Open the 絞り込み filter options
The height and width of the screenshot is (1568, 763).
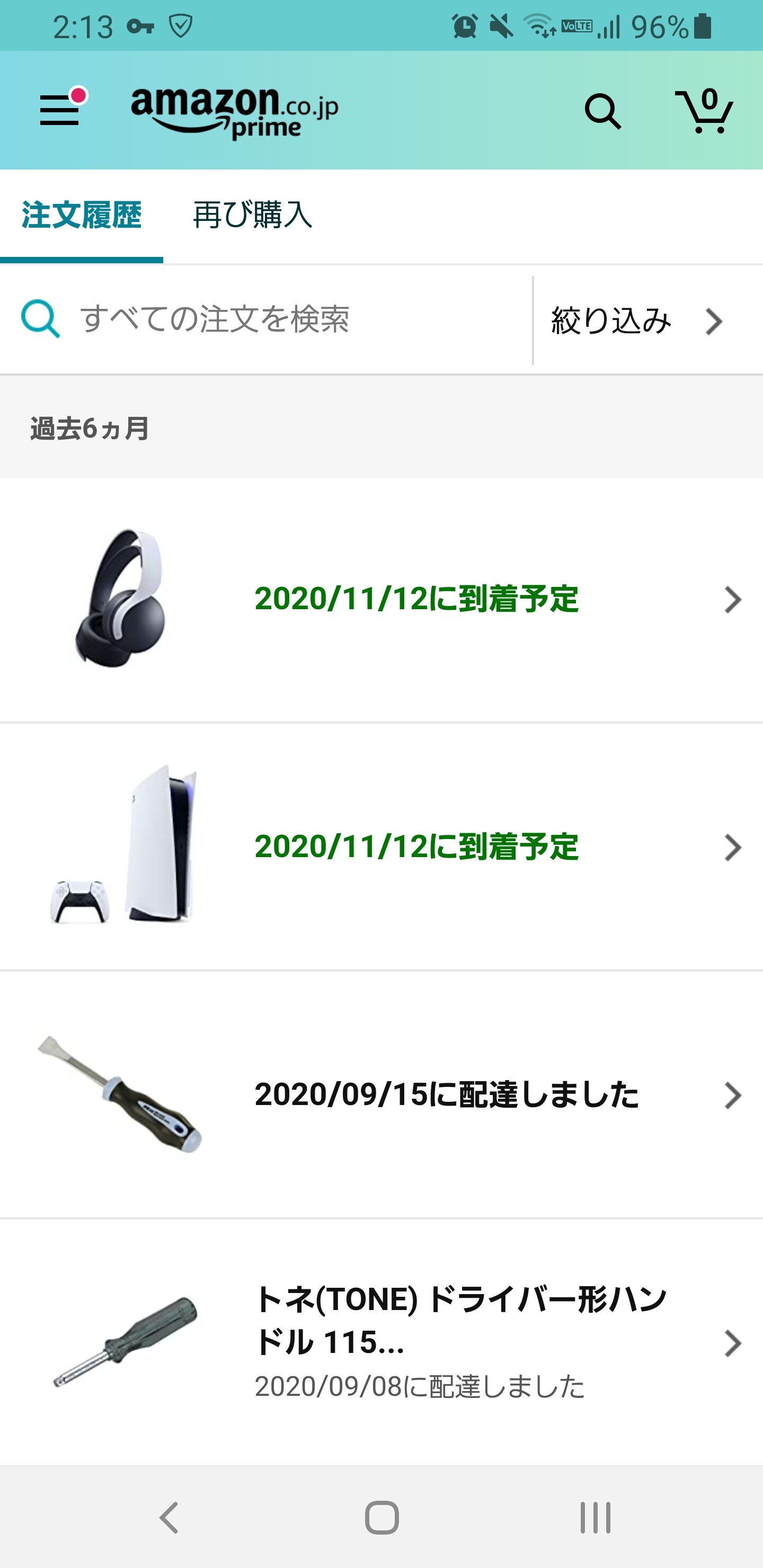[x=636, y=321]
